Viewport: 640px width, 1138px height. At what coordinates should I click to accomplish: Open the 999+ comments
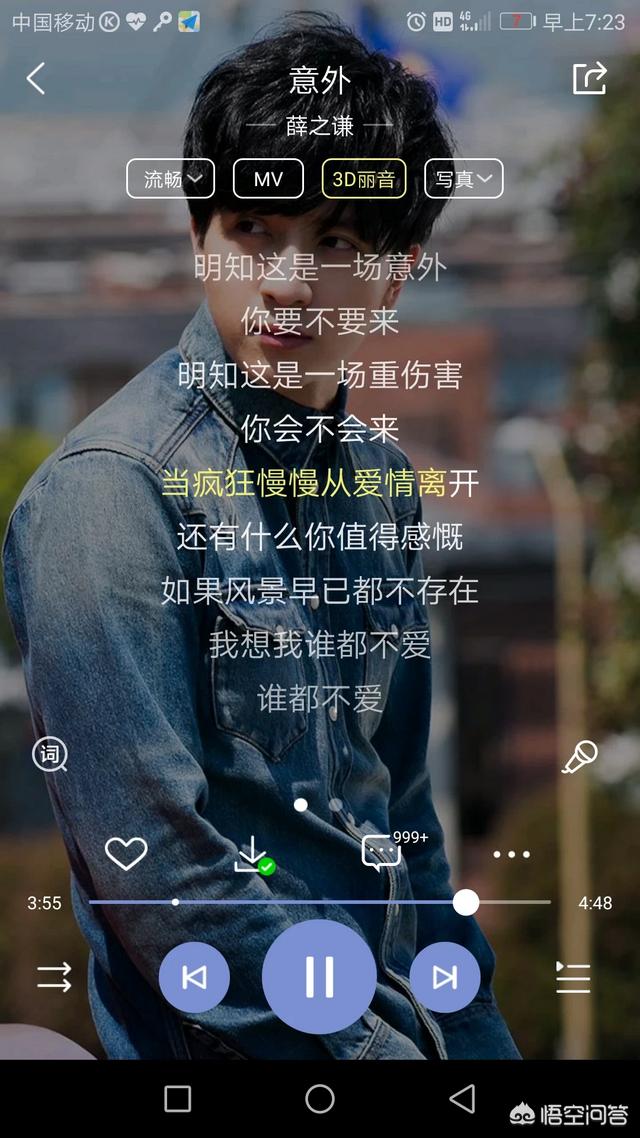(x=382, y=853)
